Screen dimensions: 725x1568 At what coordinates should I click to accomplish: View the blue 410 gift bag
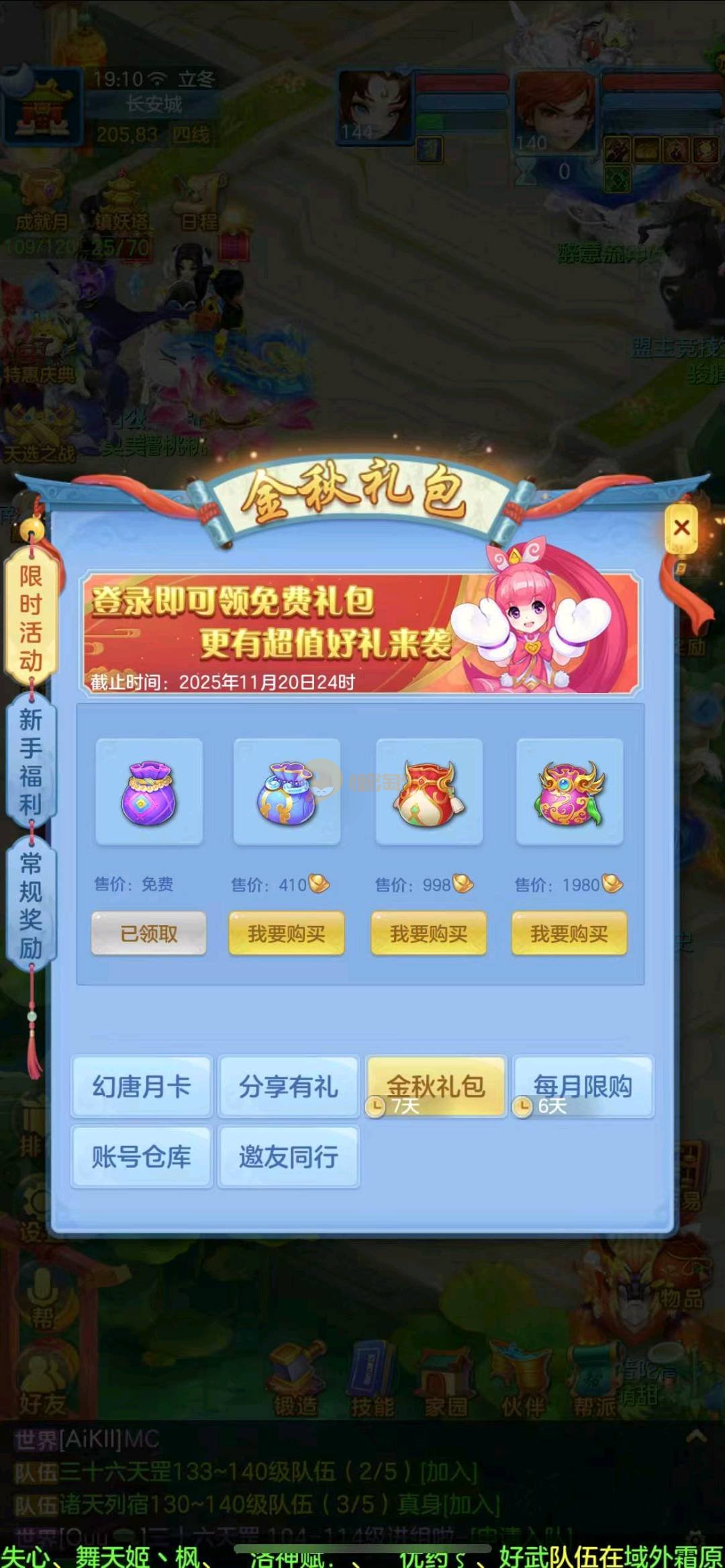pos(287,792)
